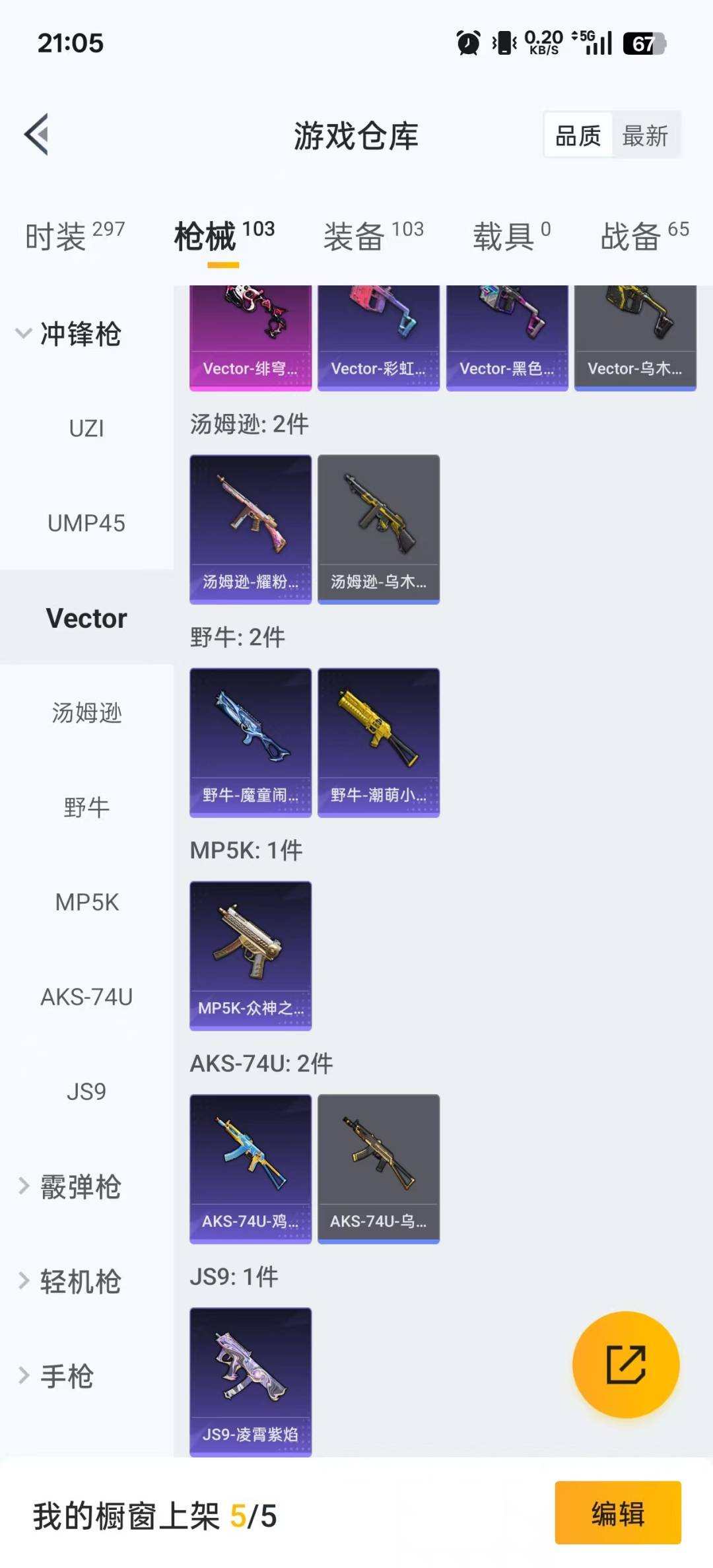The width and height of the screenshot is (713, 1568).
Task: Open the 汤姆逊-耀粉 weapon skin
Action: (x=252, y=528)
